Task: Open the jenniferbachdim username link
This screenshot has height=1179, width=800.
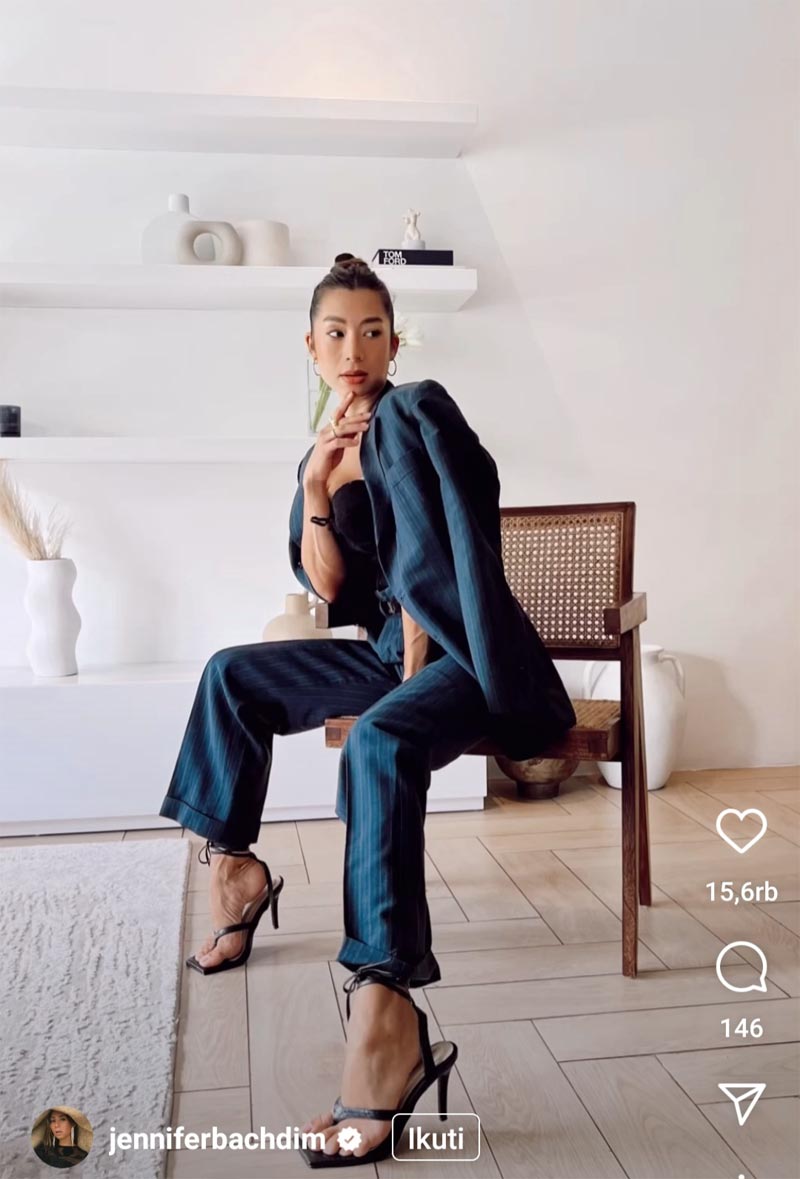Action: [x=216, y=1138]
